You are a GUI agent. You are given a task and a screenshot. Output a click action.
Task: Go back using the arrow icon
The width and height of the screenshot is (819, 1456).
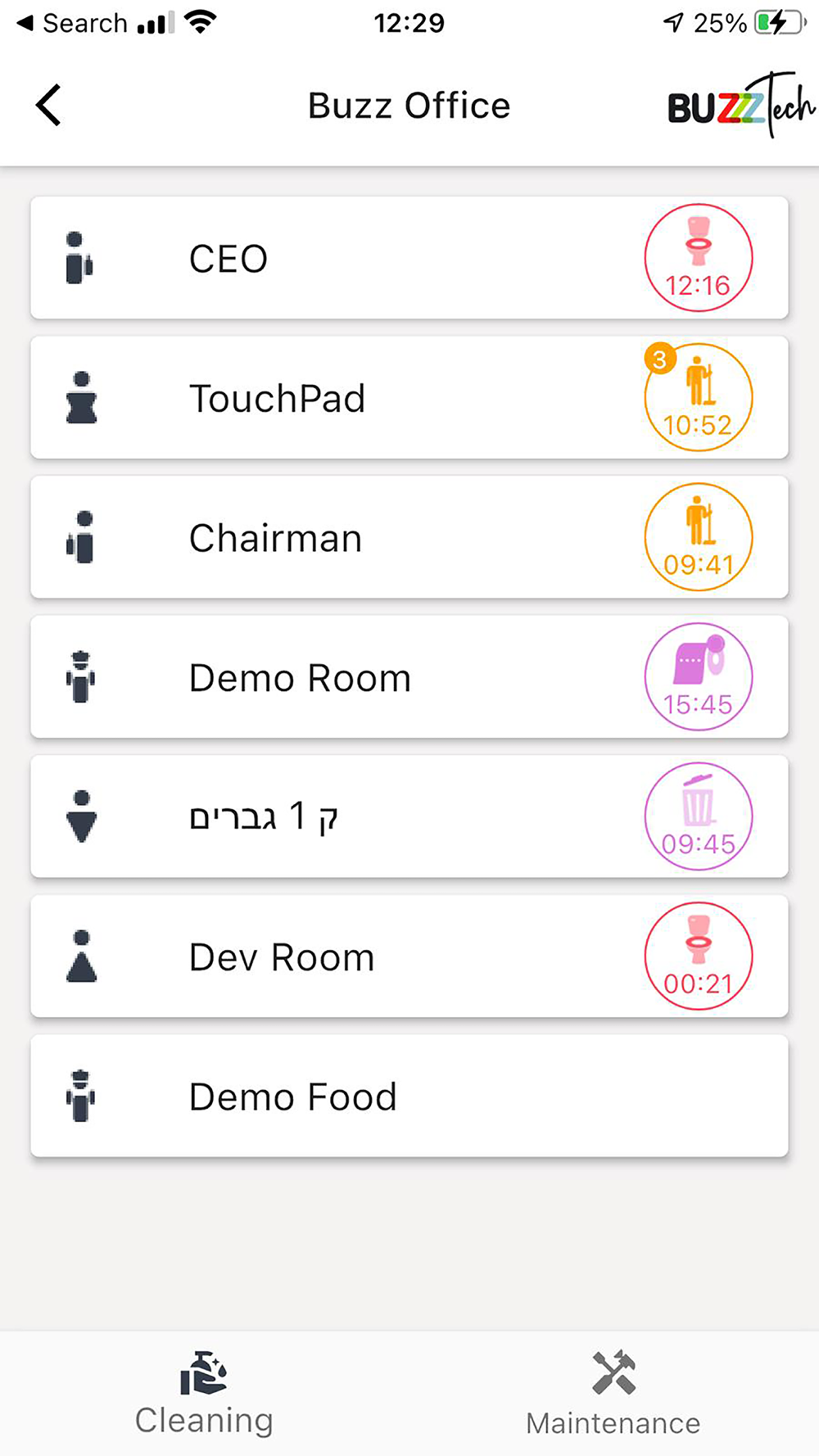(x=49, y=106)
